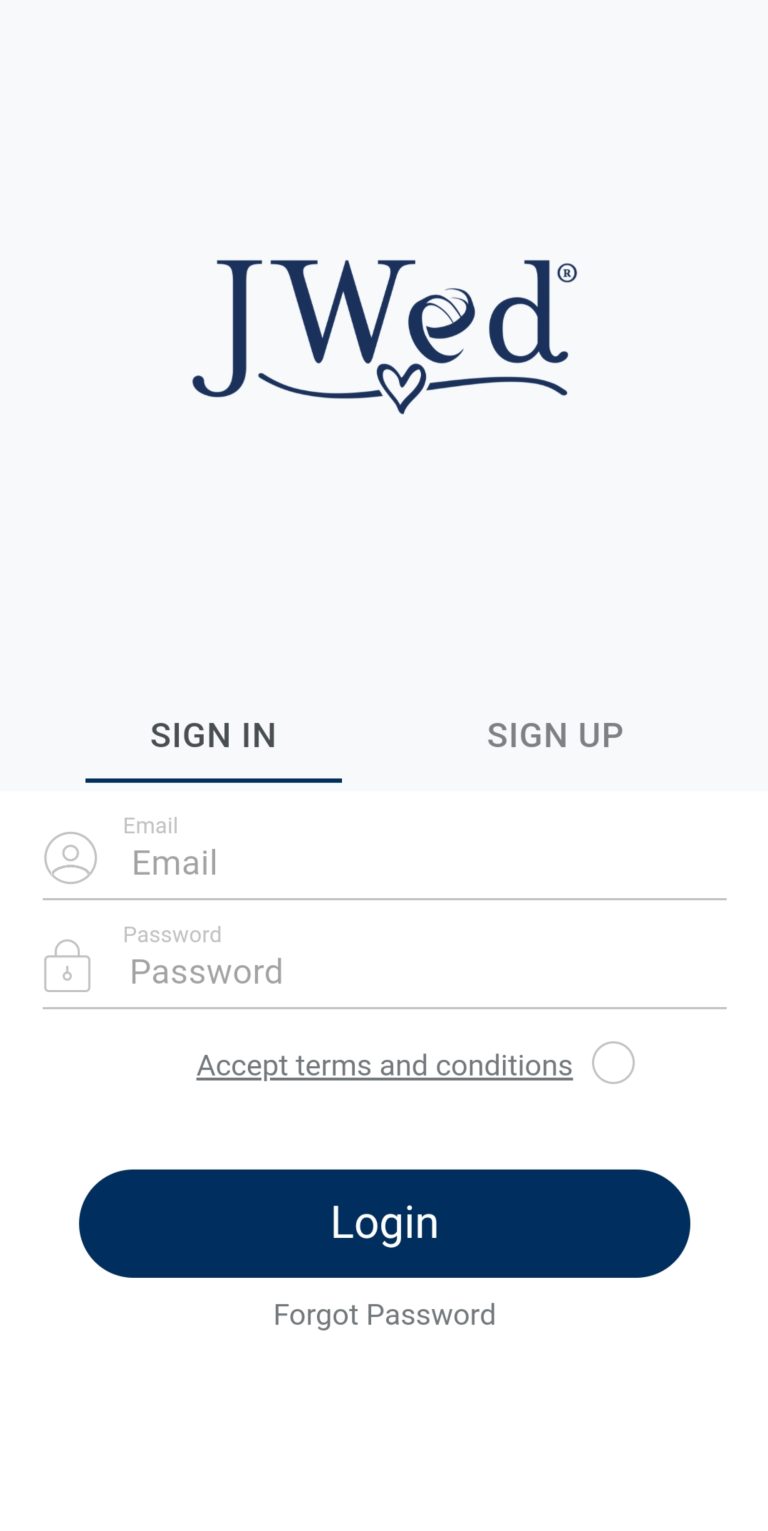Check the terms and conditions circle

click(613, 1063)
